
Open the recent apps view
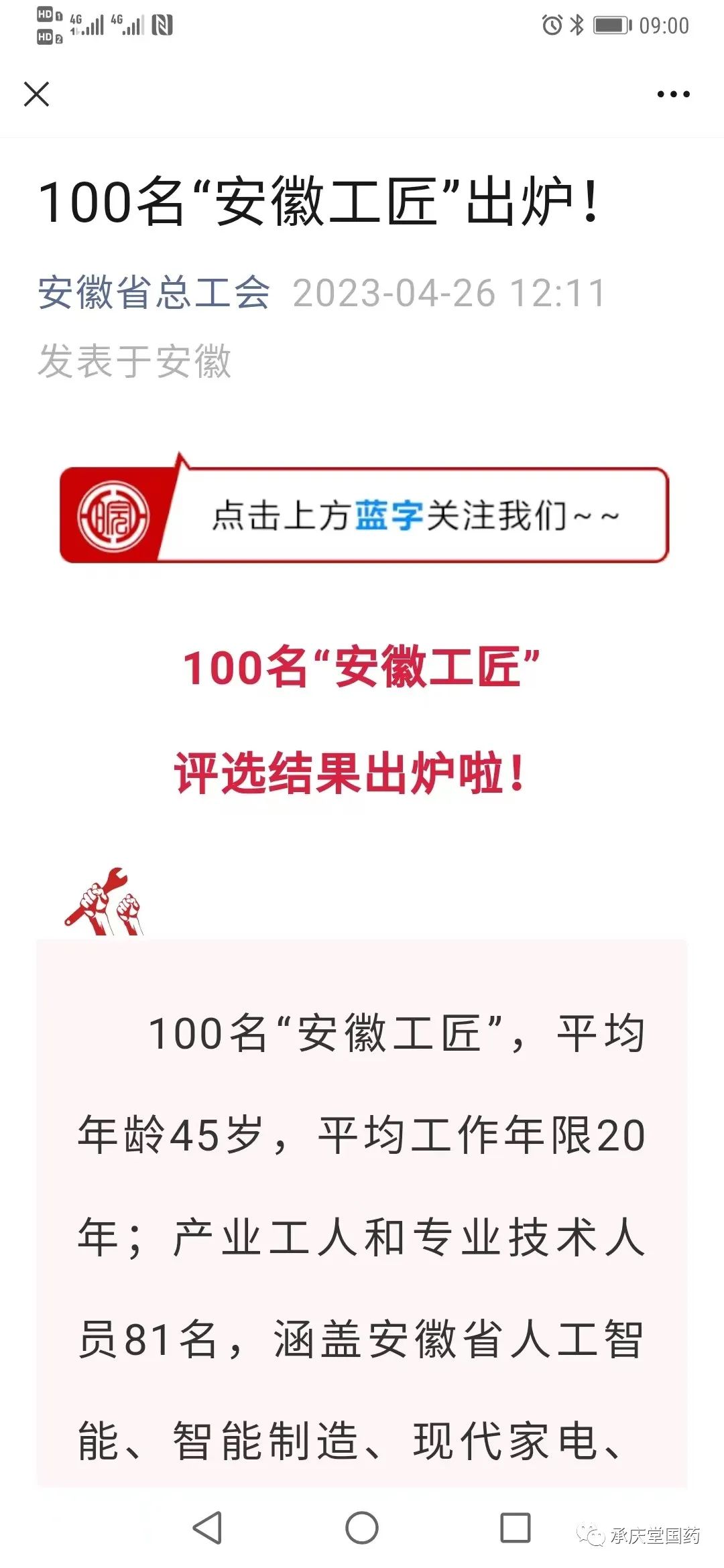pyautogui.click(x=516, y=1527)
